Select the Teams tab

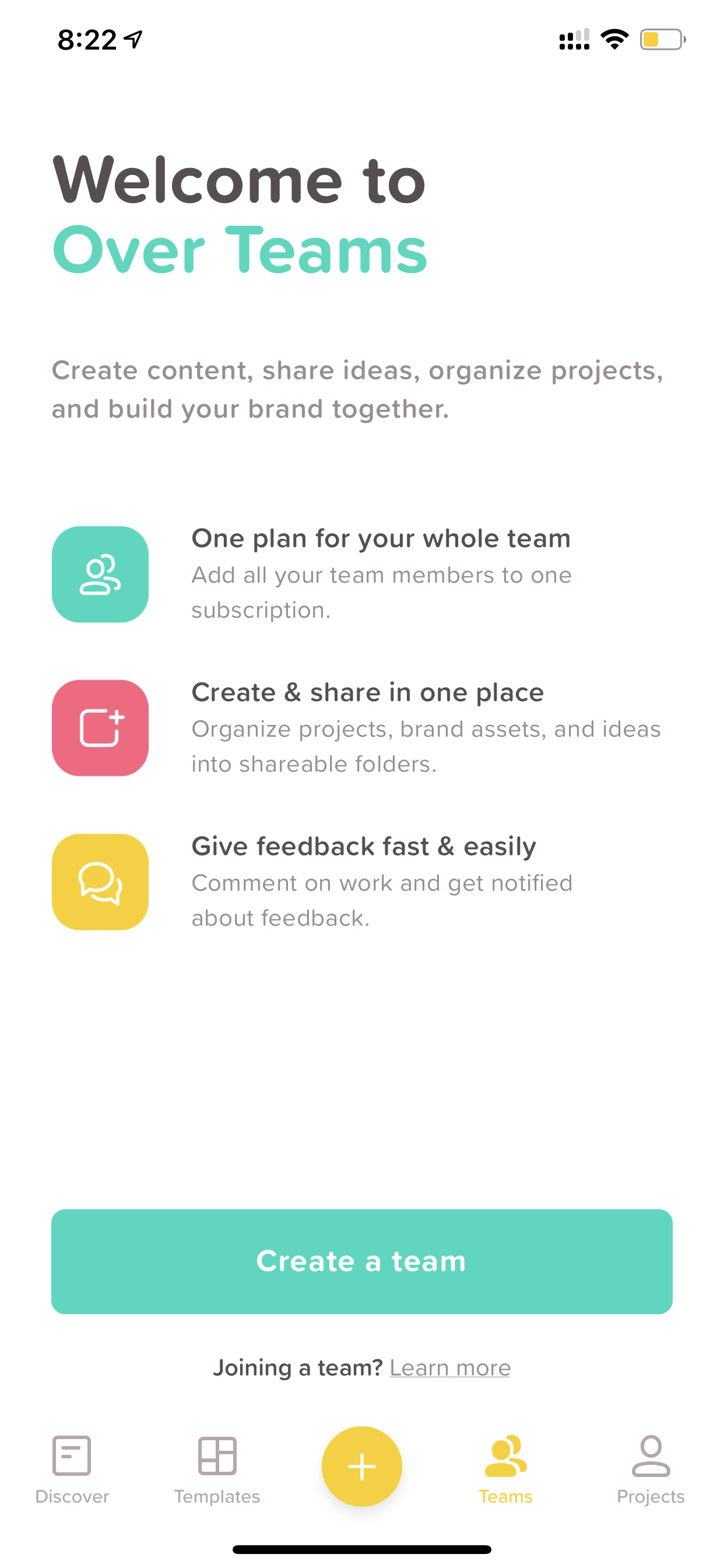[x=505, y=1470]
